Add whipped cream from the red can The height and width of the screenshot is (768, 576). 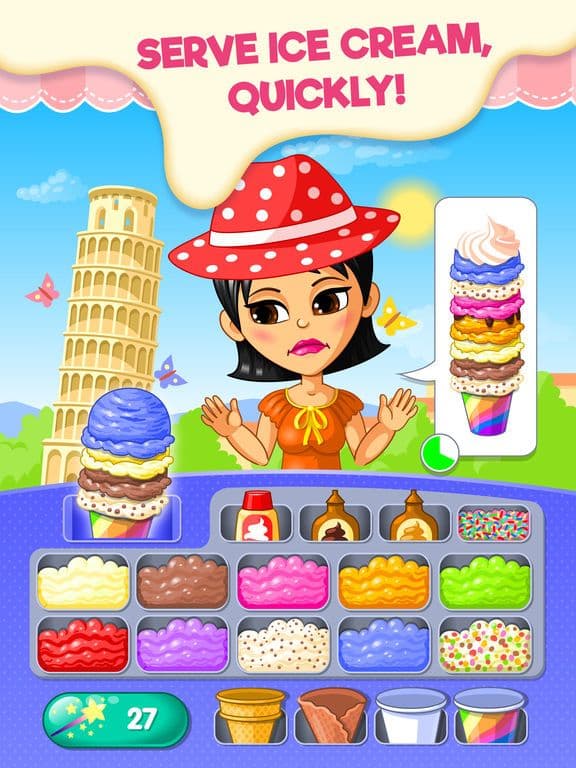click(x=256, y=517)
